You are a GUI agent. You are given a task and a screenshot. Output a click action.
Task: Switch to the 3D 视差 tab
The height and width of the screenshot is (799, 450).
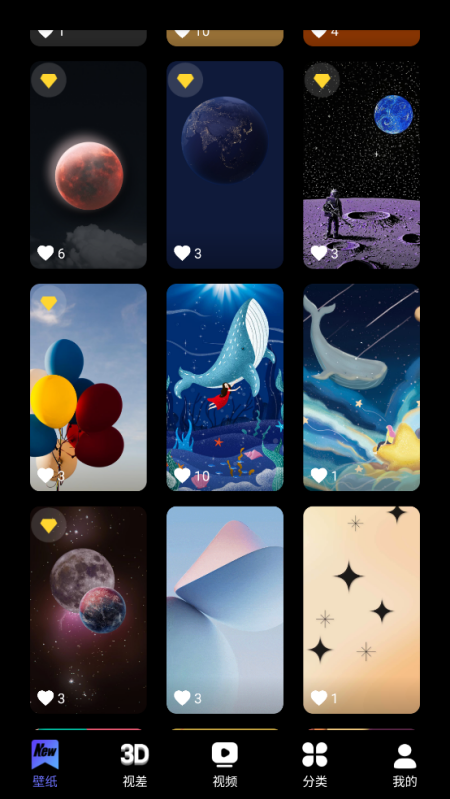[x=135, y=763]
